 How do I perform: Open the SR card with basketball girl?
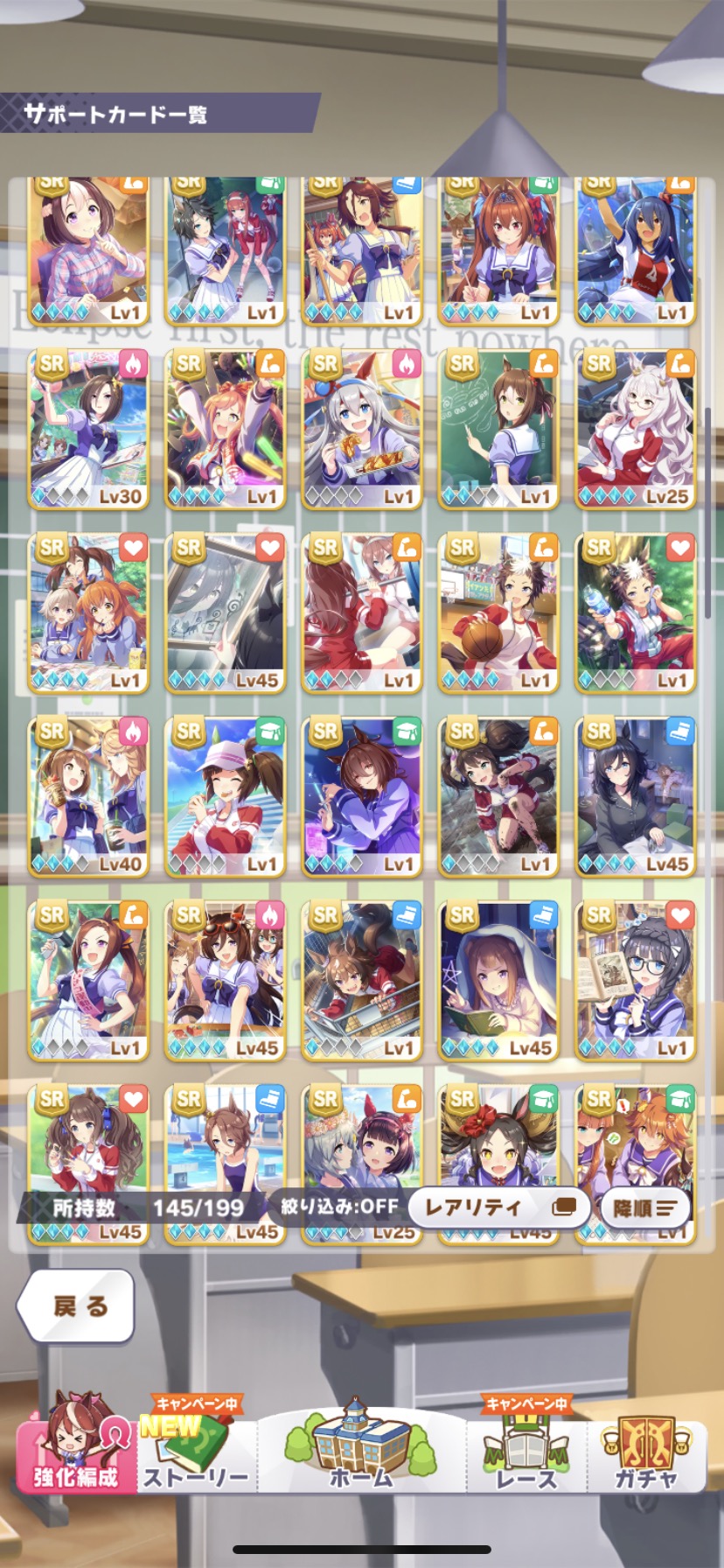pyautogui.click(x=499, y=613)
